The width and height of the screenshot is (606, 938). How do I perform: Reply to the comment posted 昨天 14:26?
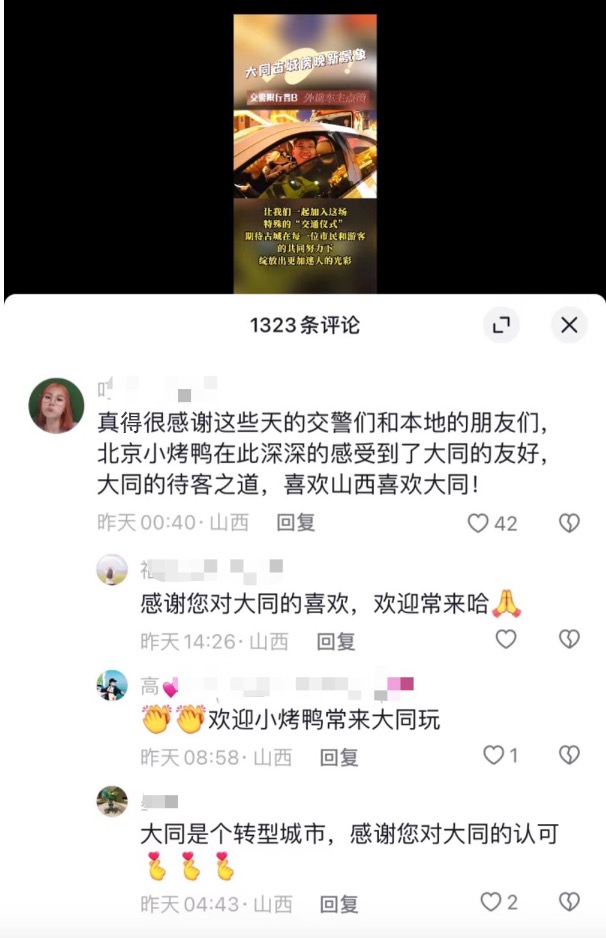[x=336, y=641]
